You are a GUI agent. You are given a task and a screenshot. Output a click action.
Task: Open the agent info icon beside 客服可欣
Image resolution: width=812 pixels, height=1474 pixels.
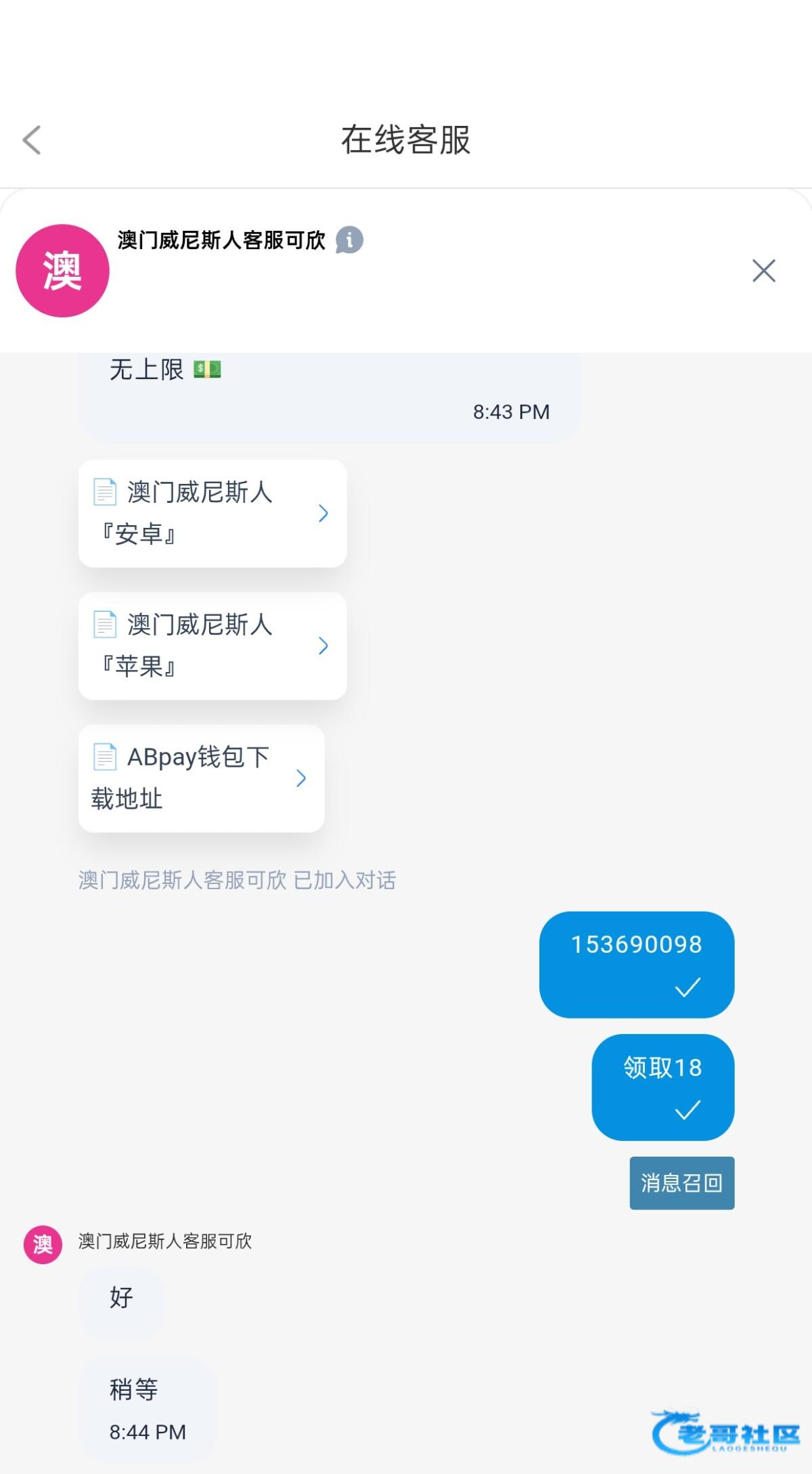coord(349,240)
